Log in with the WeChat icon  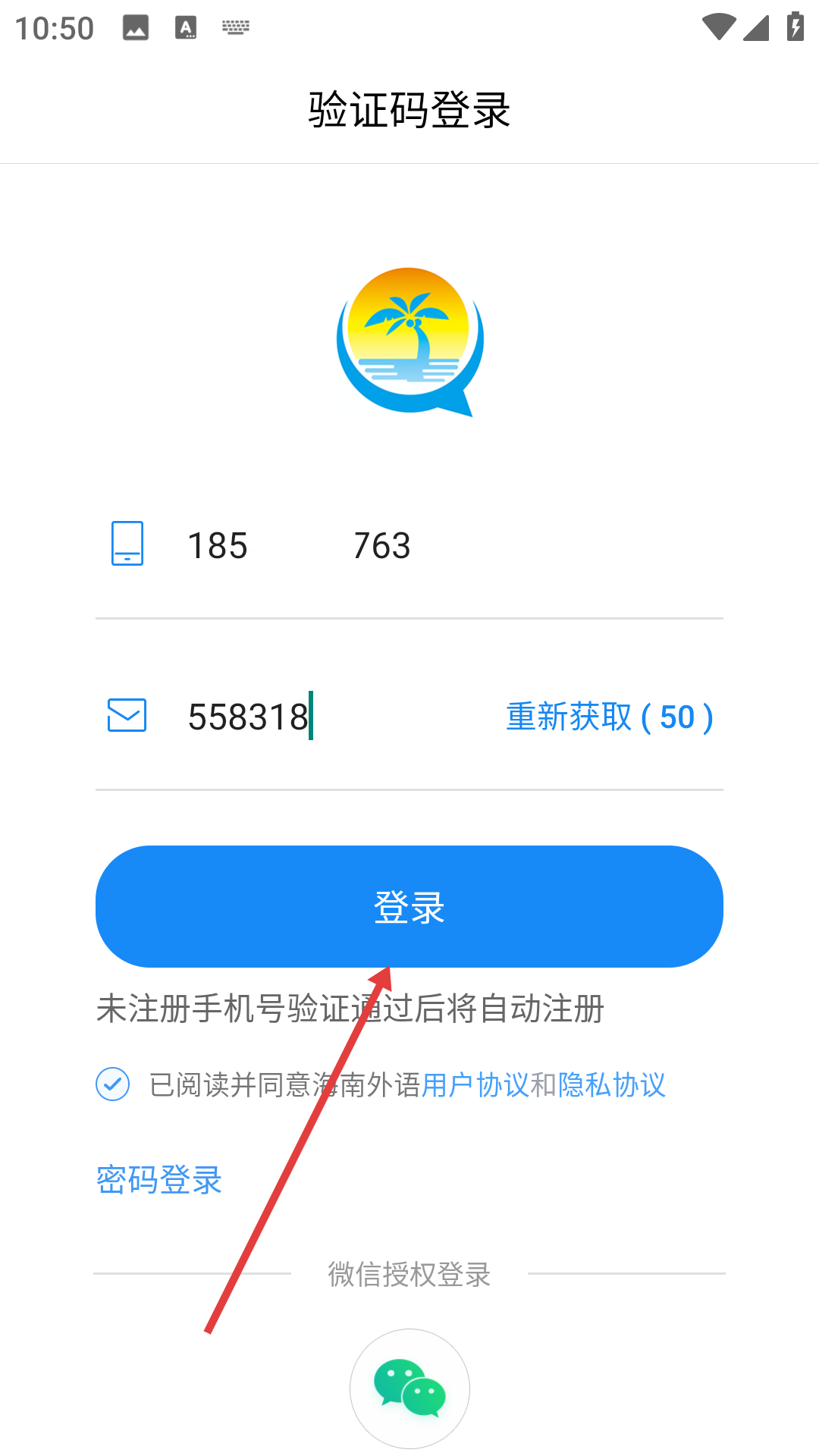click(x=409, y=1389)
